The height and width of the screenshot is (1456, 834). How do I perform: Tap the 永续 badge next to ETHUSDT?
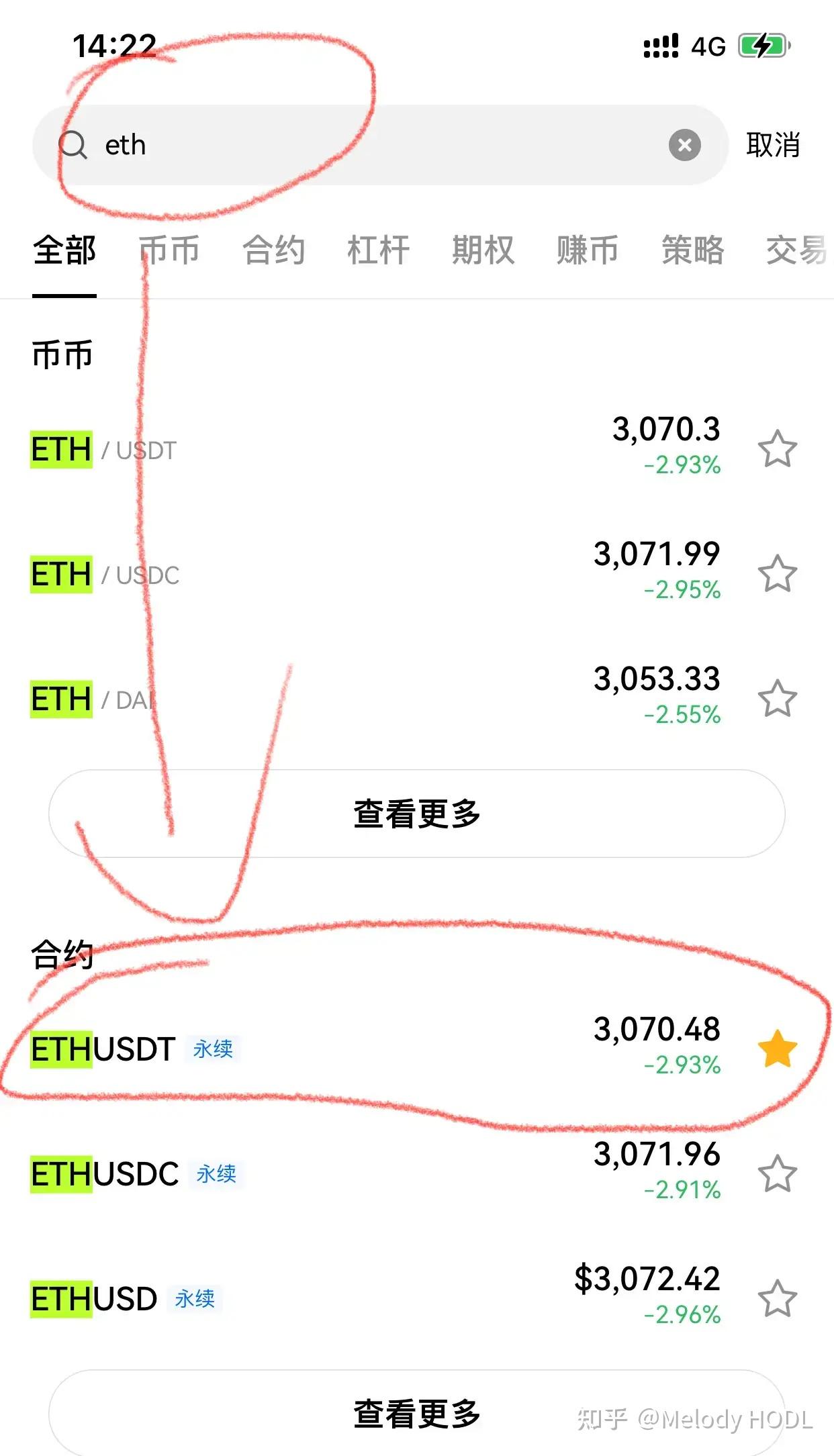[214, 1048]
